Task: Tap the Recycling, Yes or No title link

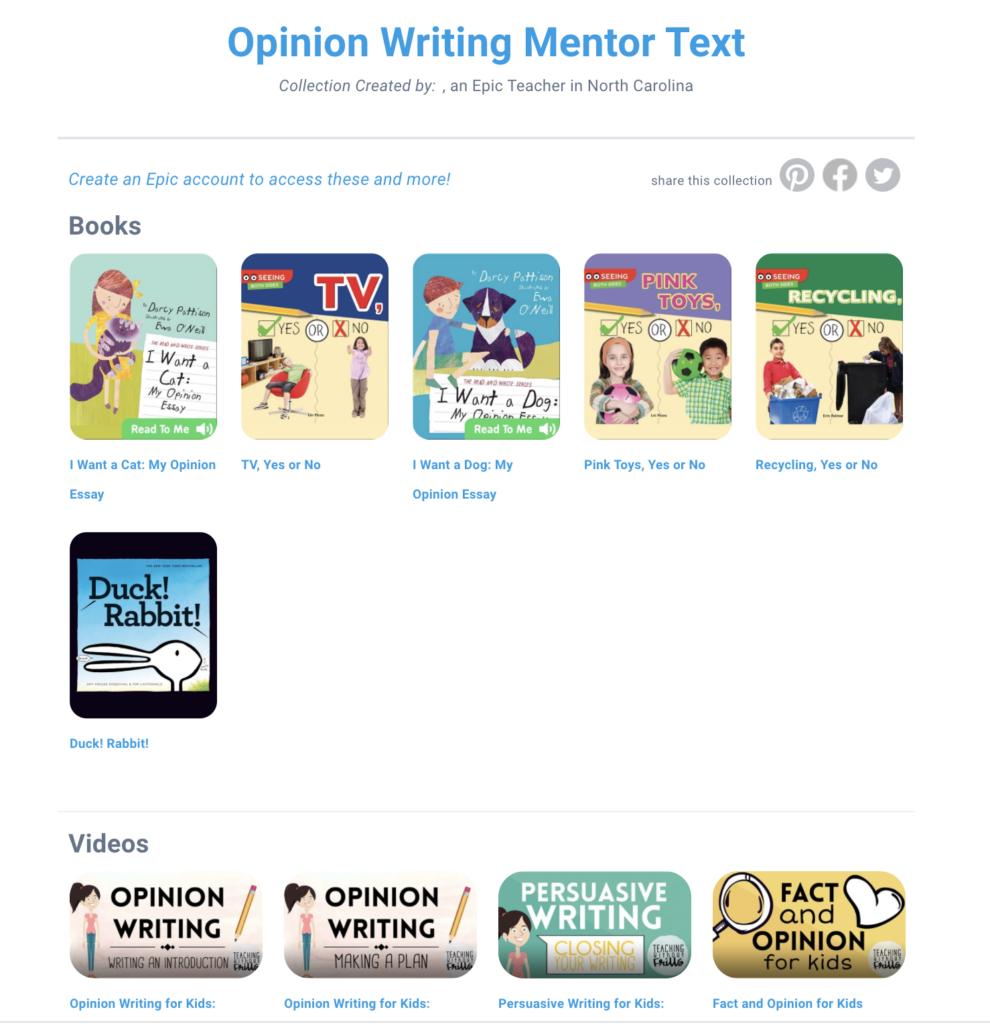Action: click(x=816, y=465)
